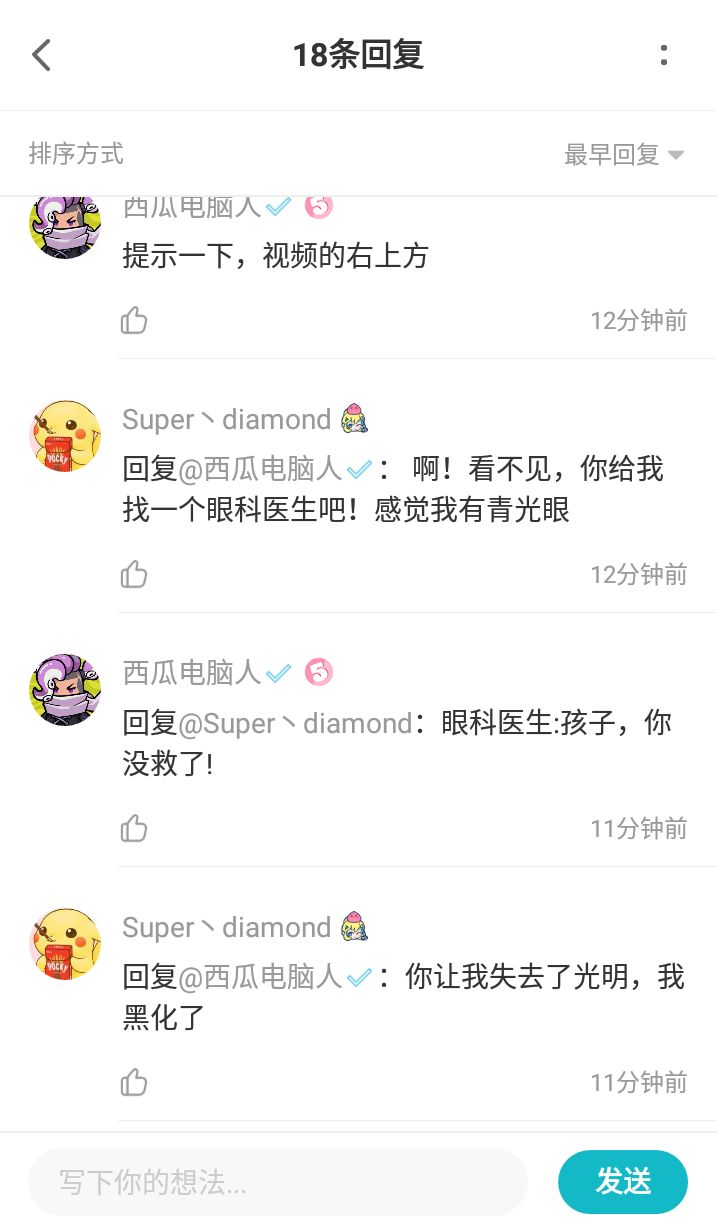Tap the 发送 send button

[x=623, y=1182]
